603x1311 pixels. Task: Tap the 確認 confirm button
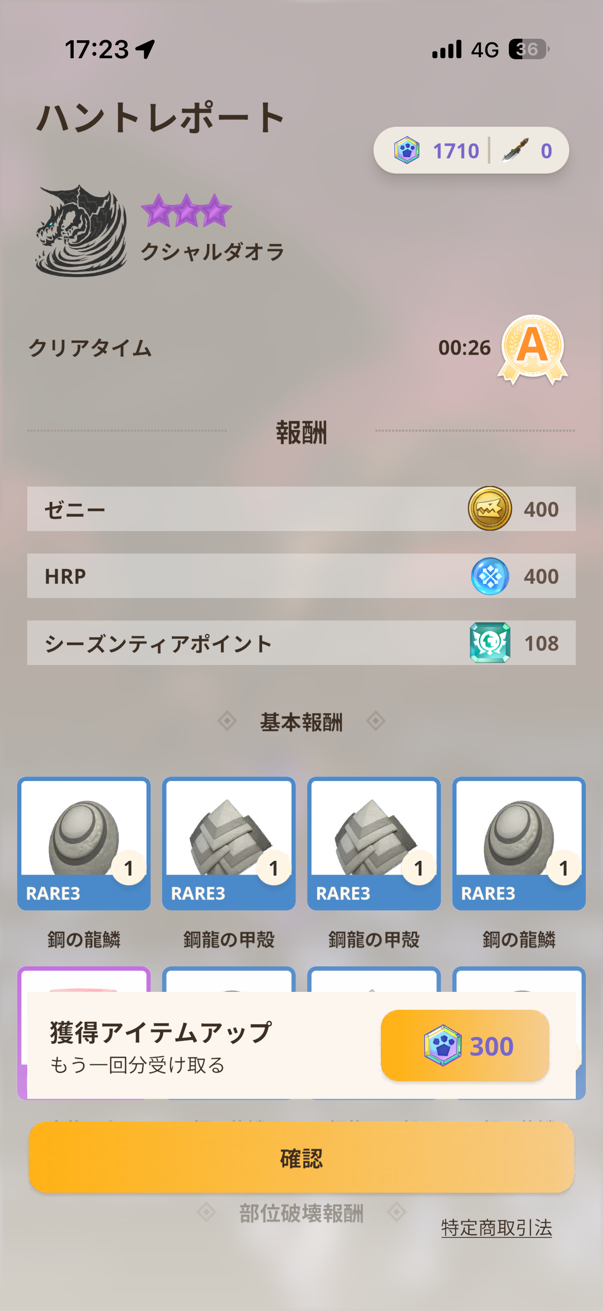coord(301,1158)
